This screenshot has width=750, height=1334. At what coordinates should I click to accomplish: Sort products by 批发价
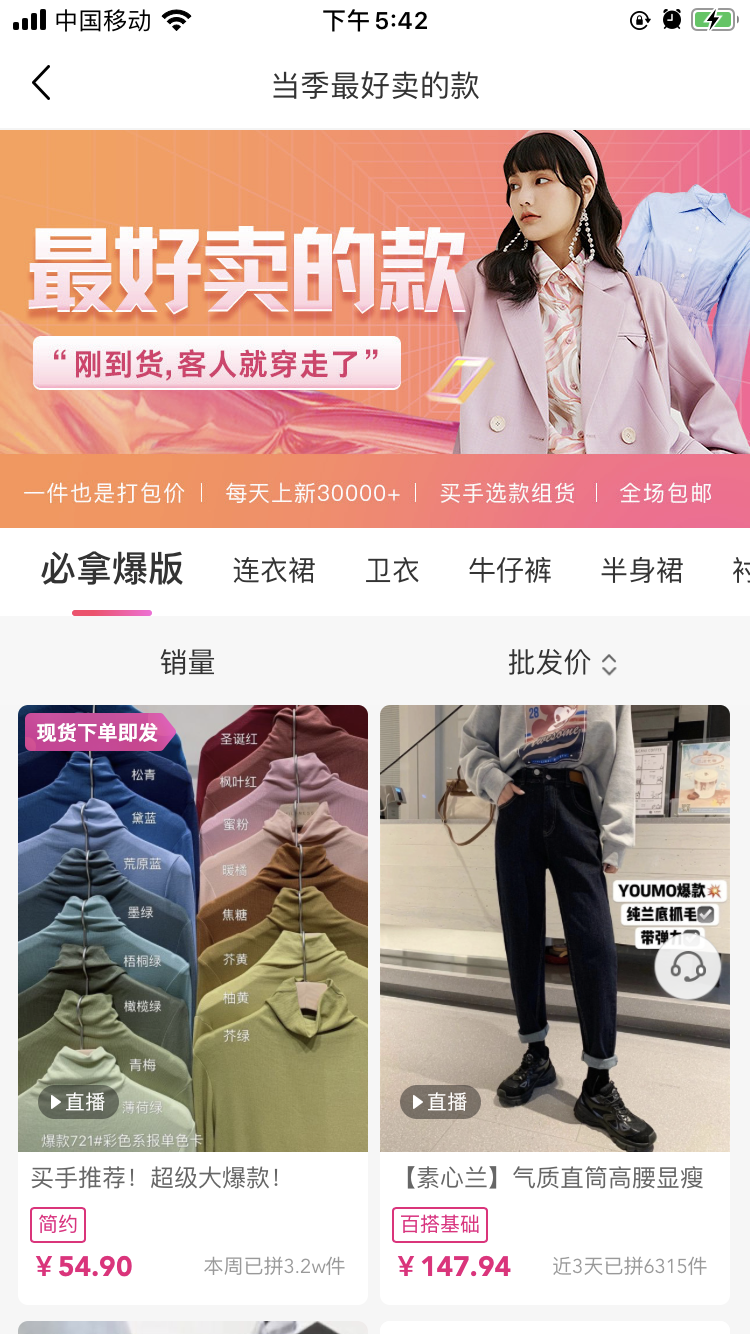tap(562, 662)
